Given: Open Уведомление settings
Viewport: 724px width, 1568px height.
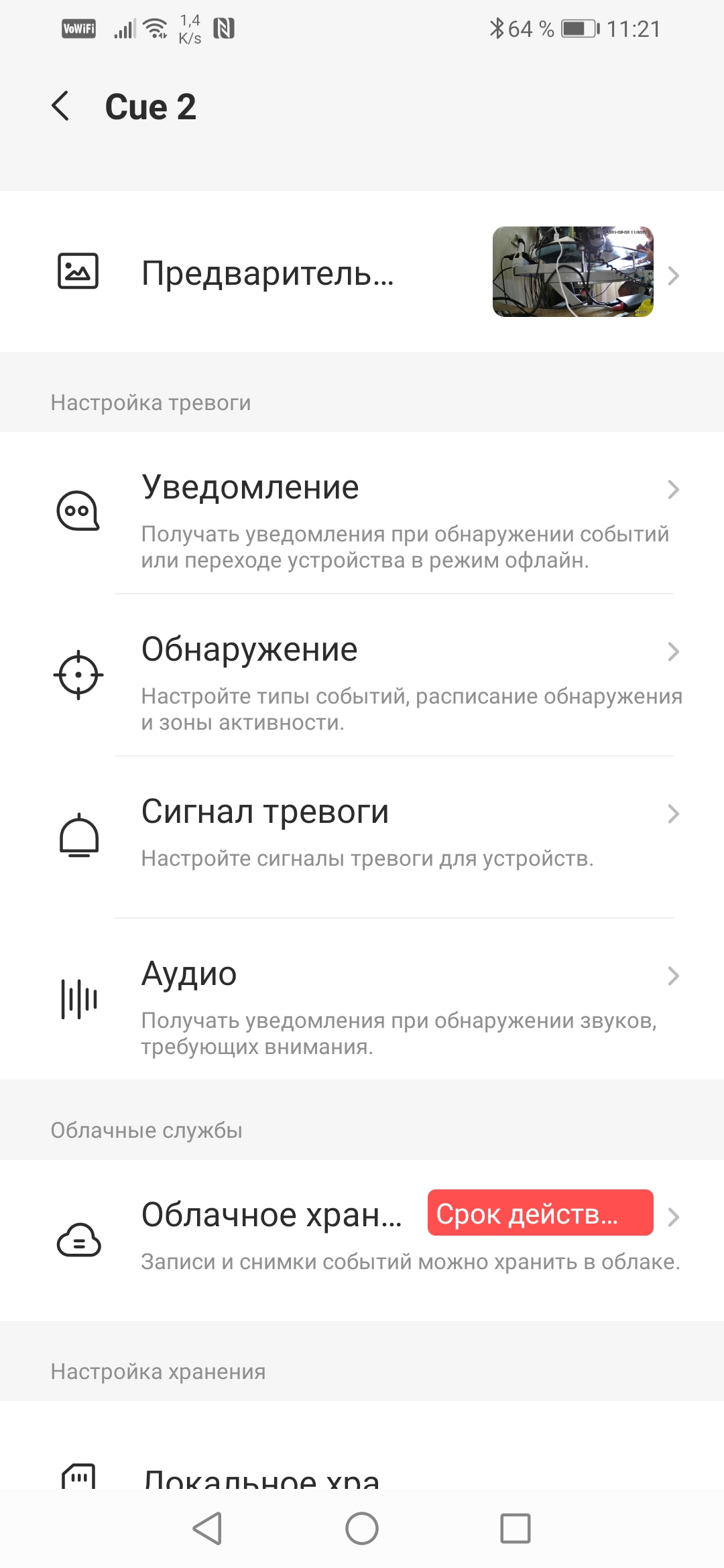Looking at the screenshot, I should (x=362, y=513).
